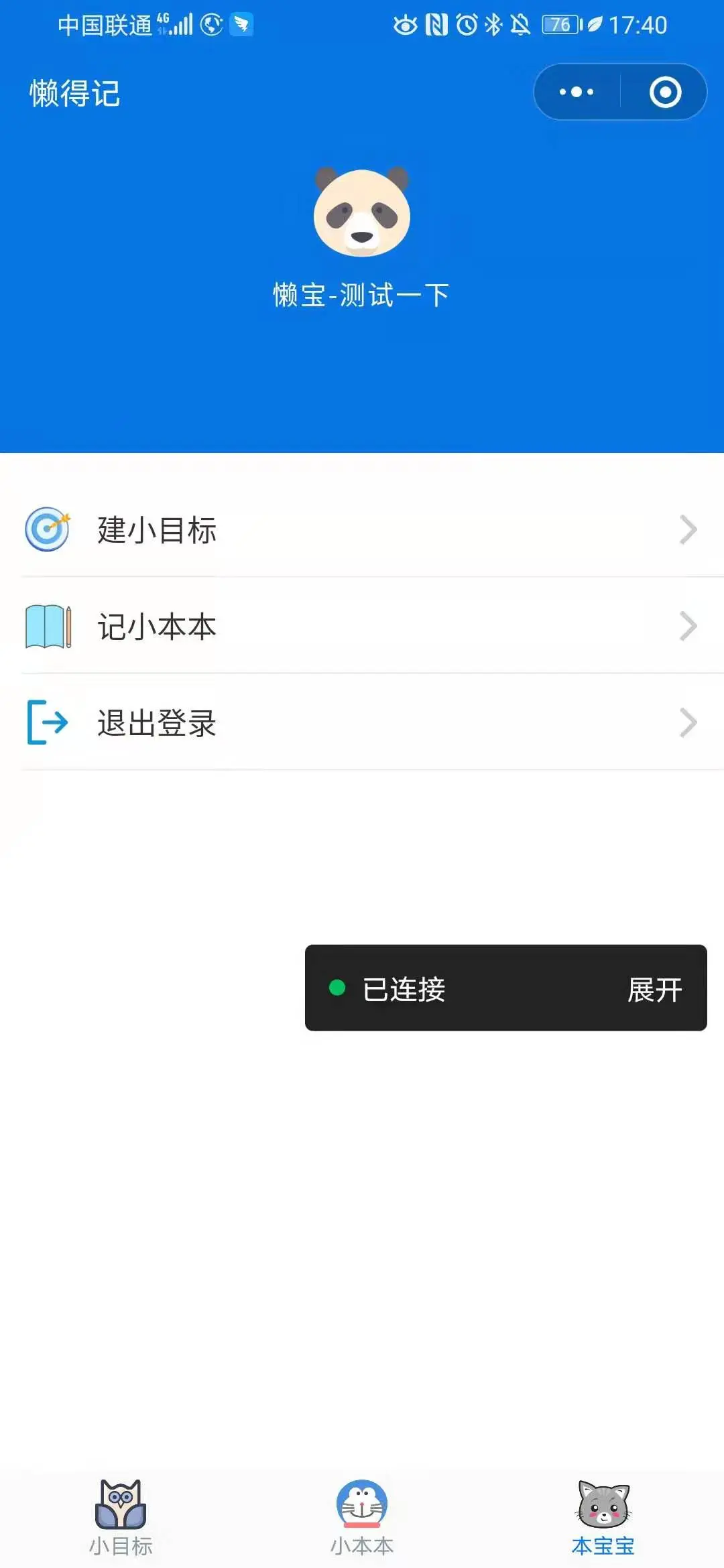Open 记小本本 row

tap(362, 626)
